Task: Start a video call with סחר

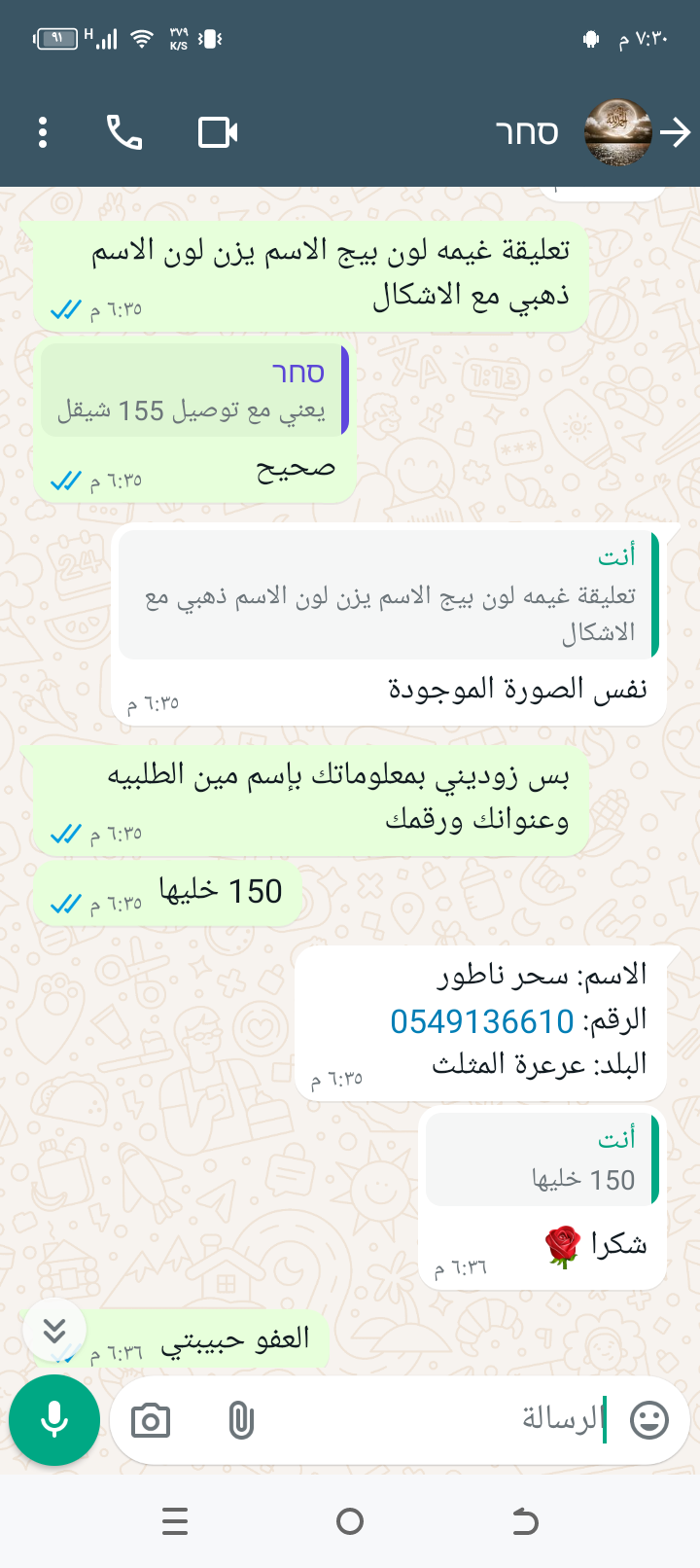Action: [x=218, y=132]
